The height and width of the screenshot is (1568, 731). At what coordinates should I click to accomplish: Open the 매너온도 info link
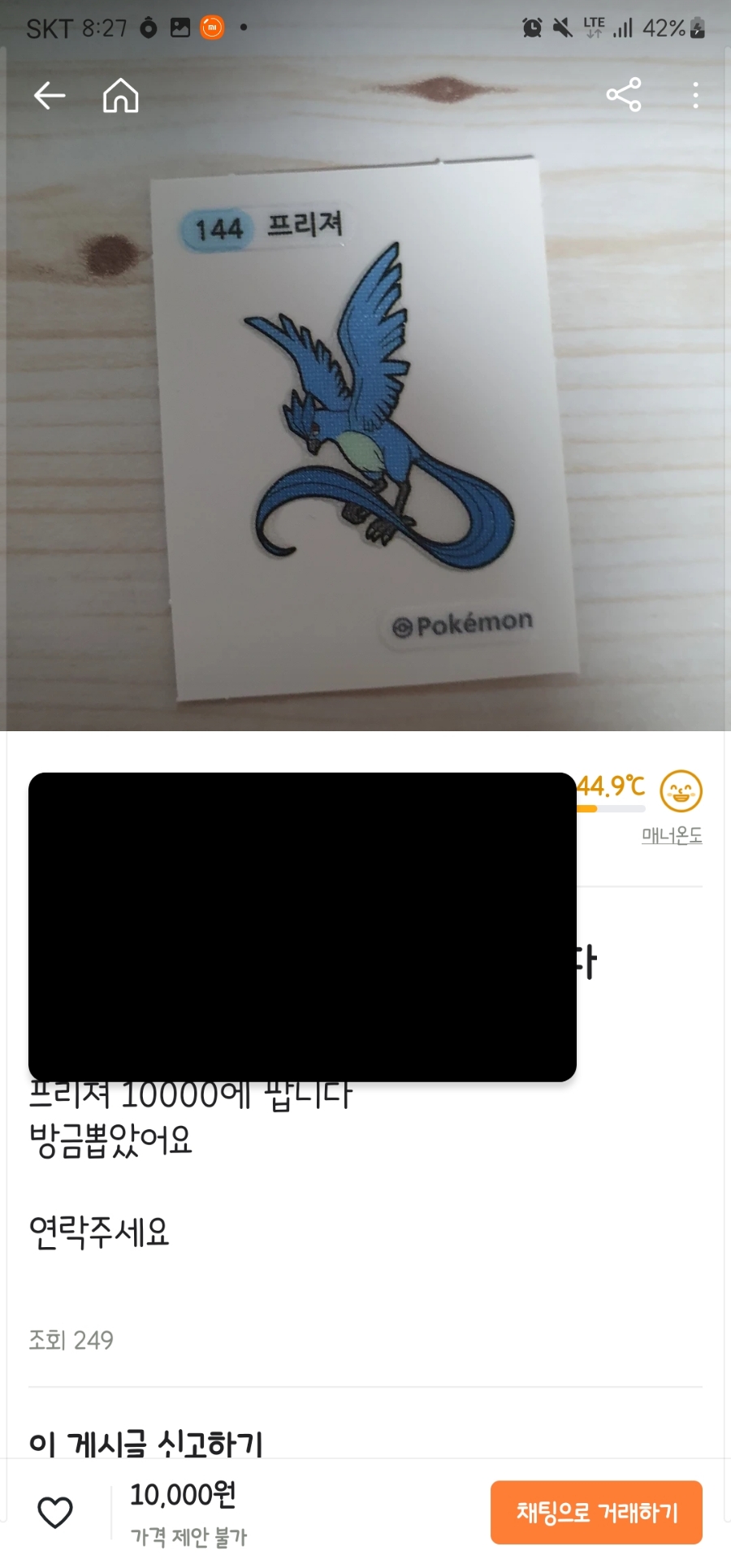pos(672,835)
